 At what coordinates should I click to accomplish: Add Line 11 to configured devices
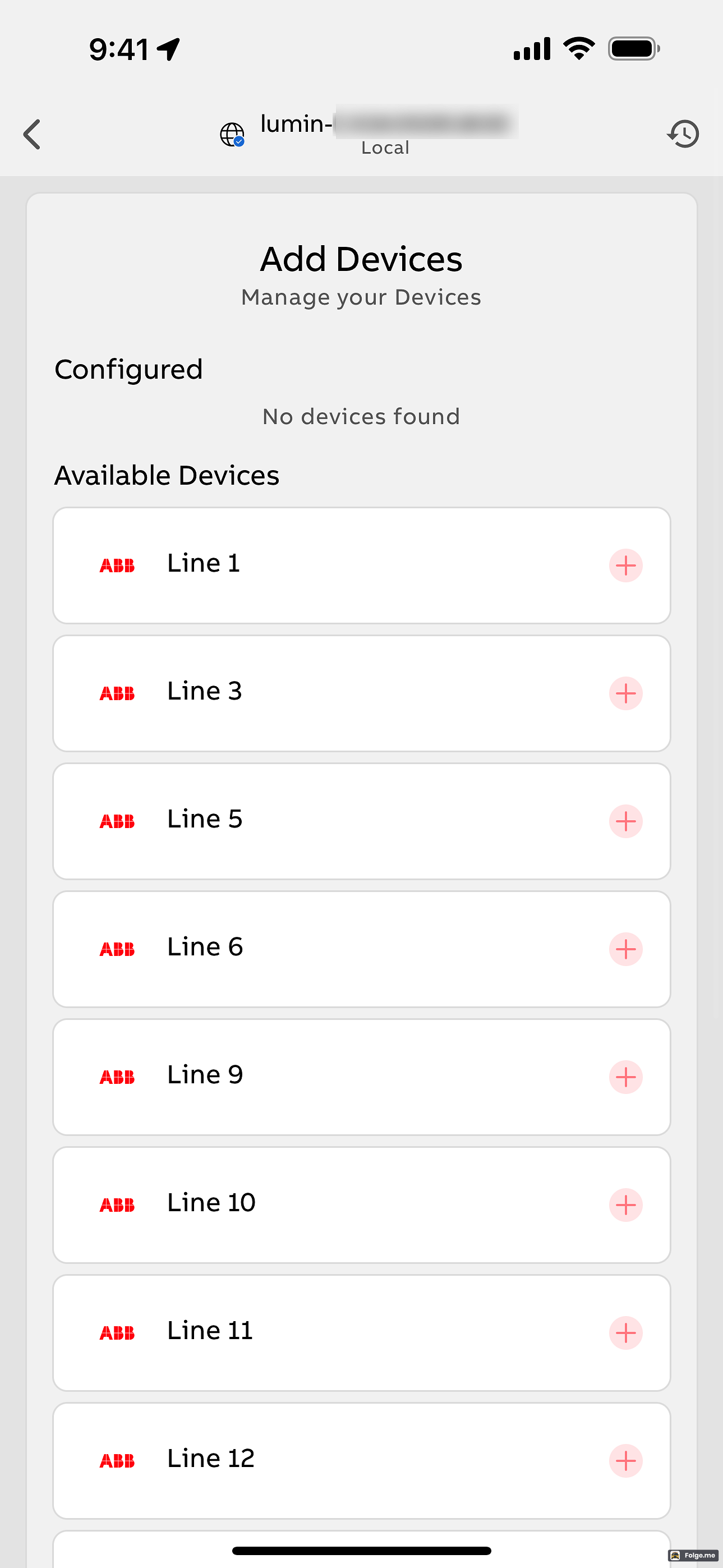point(625,1332)
